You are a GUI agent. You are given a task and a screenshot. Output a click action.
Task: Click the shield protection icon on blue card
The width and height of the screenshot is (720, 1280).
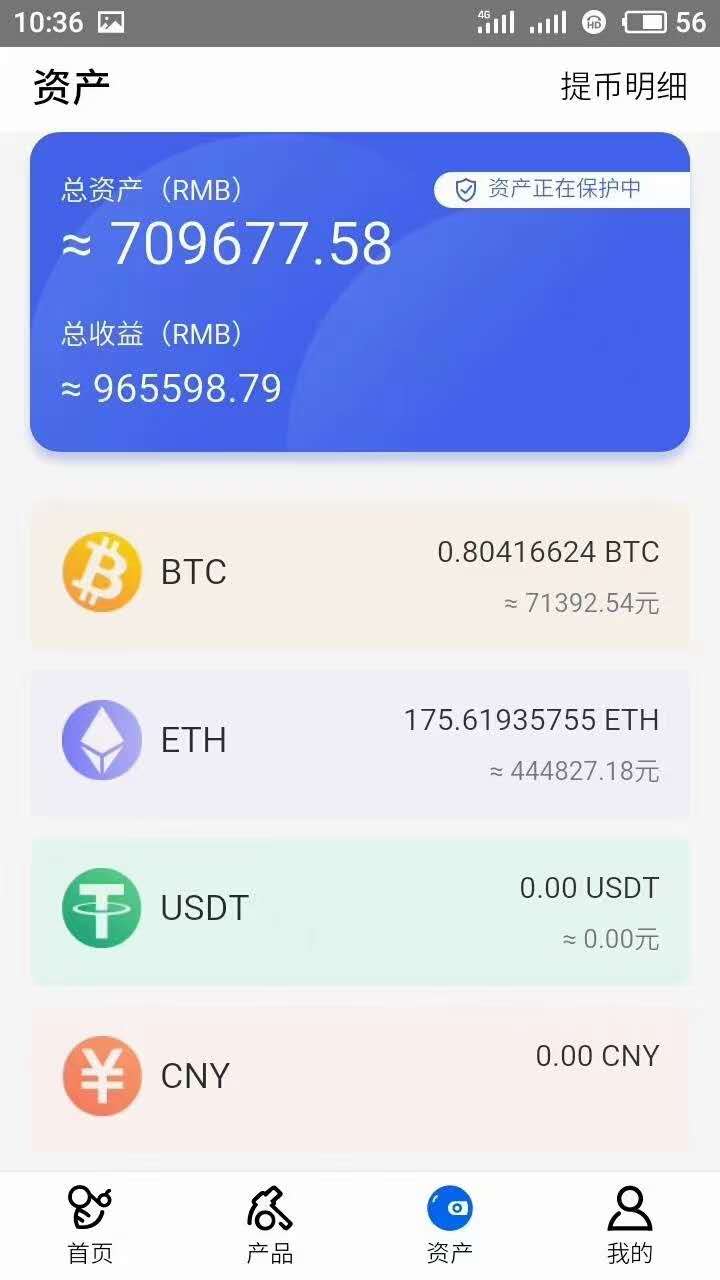[464, 188]
